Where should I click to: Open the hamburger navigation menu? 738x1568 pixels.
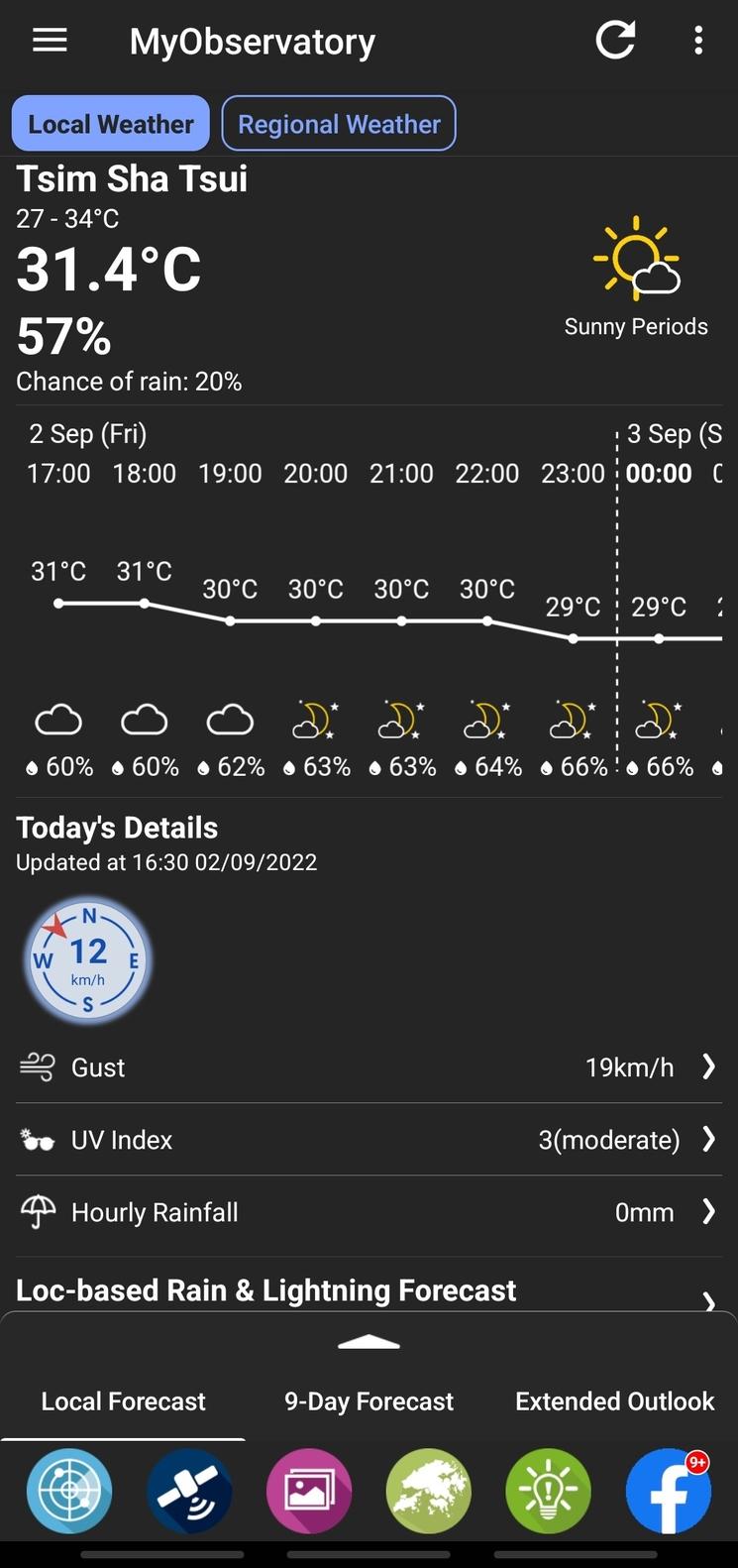[50, 41]
